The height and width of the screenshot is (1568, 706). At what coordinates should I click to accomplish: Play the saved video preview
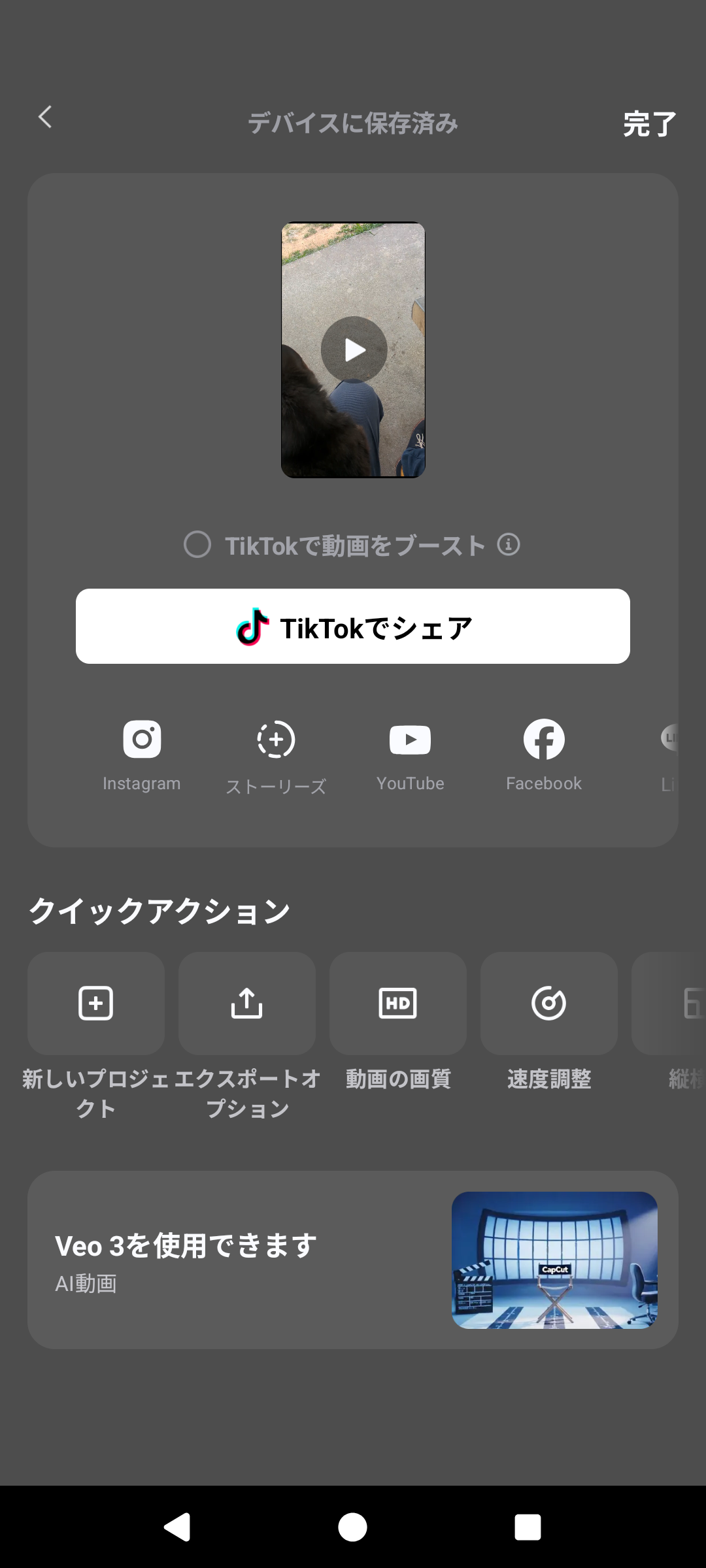[354, 350]
